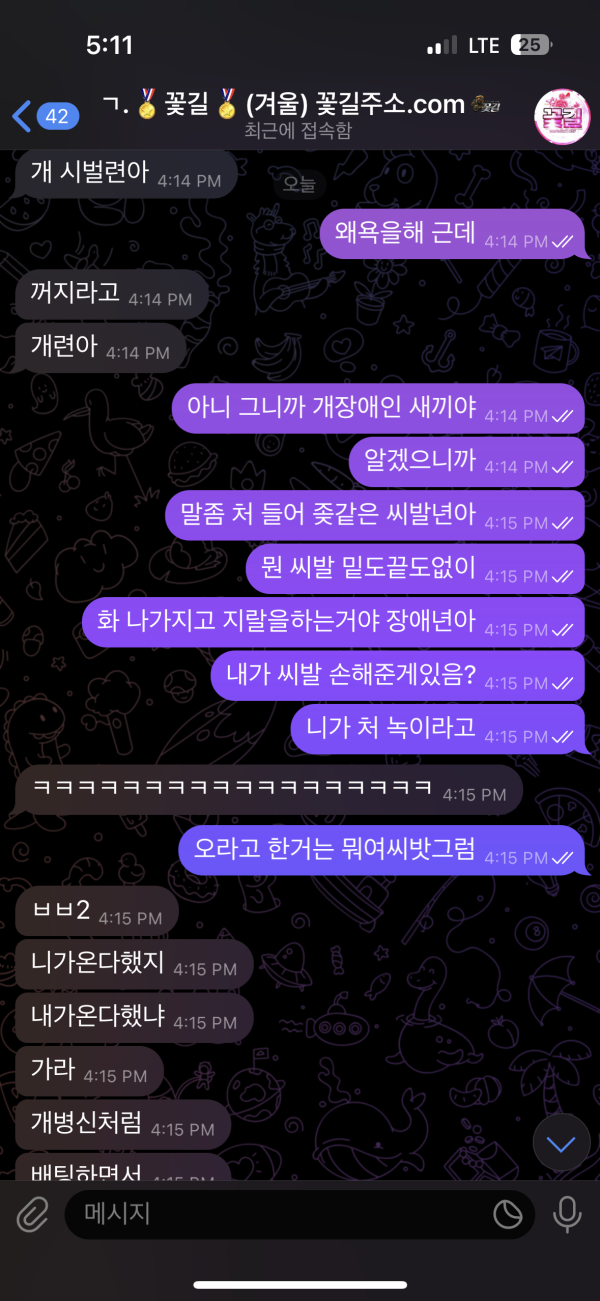
Task: Open the sticker panel icon
Action: 508,1215
